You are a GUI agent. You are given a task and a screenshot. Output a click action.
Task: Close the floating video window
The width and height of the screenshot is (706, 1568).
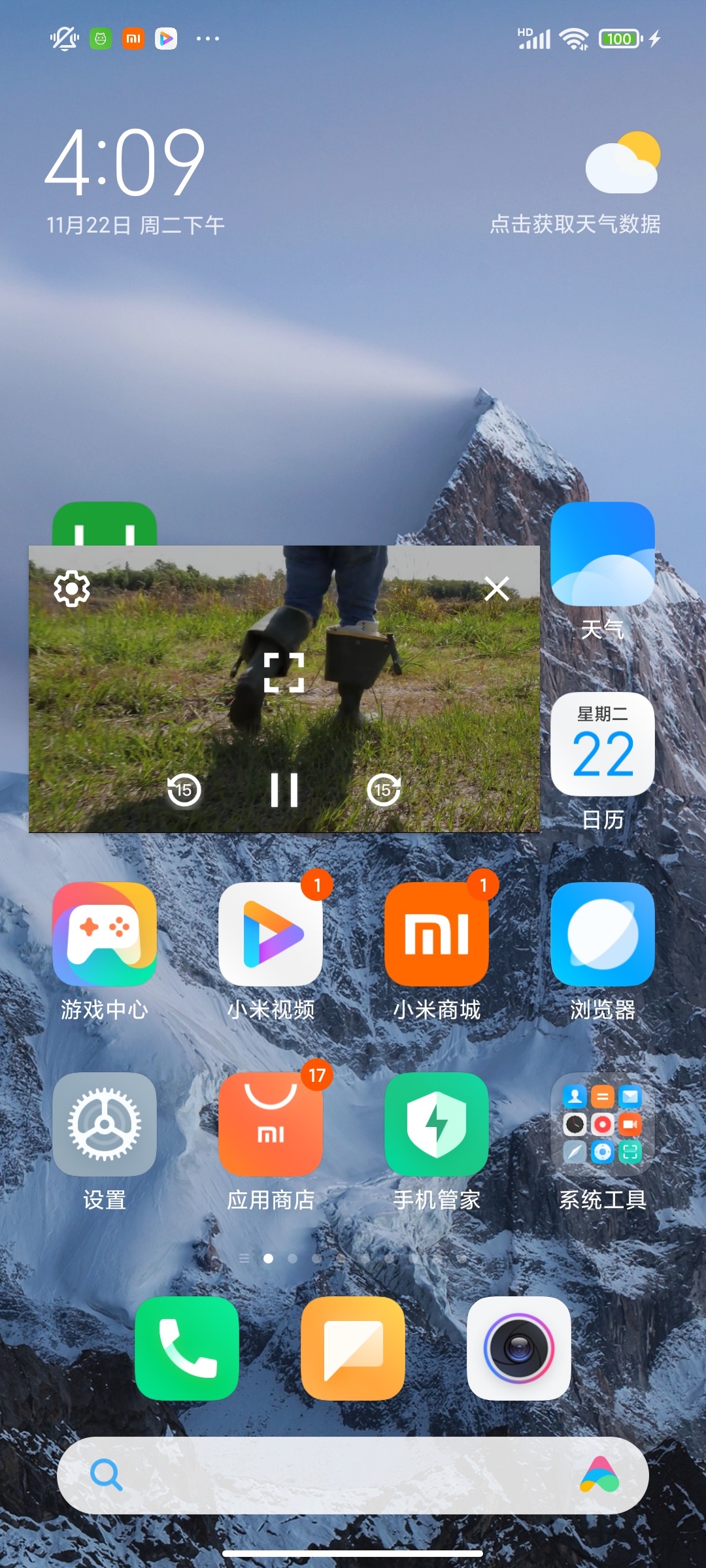497,589
